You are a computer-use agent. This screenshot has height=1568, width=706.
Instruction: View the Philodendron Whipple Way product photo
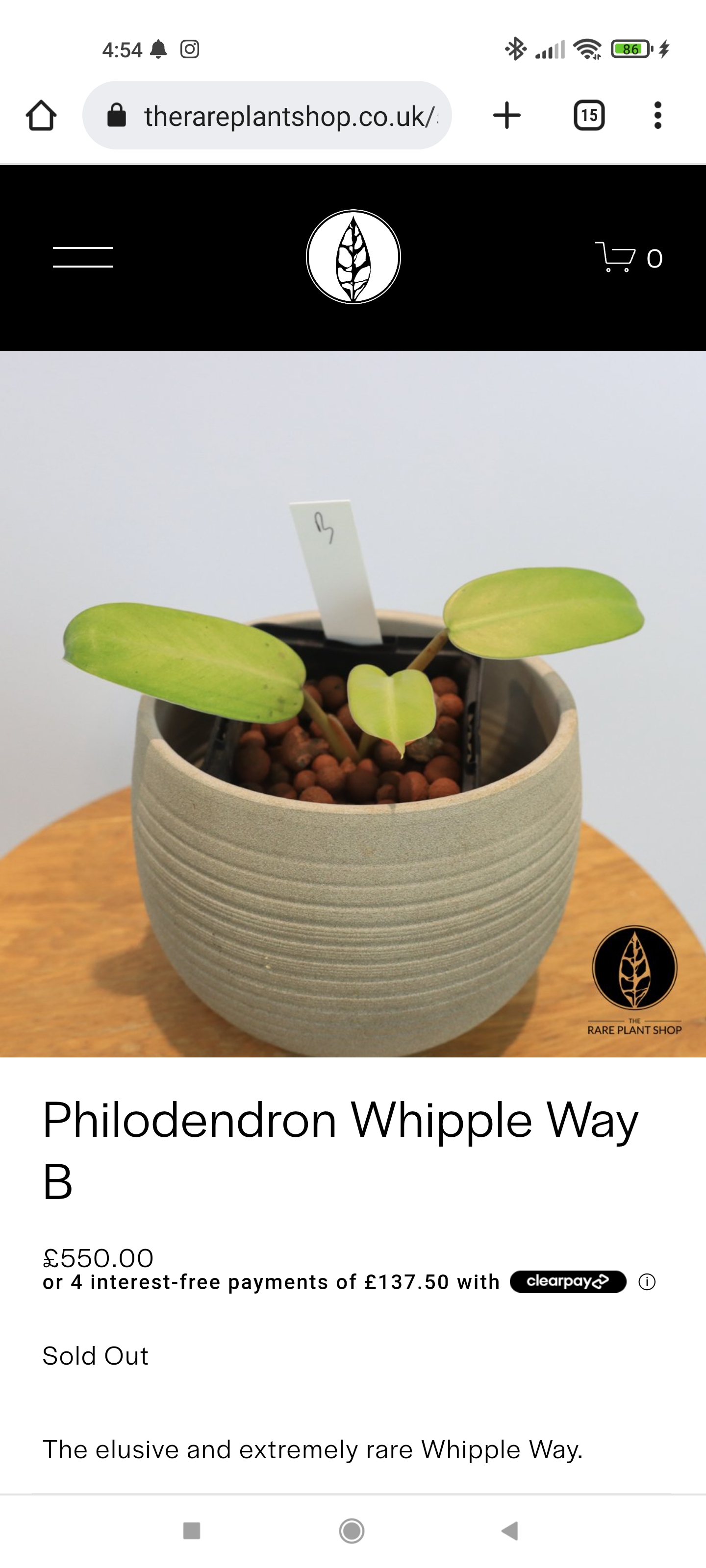tap(353, 704)
